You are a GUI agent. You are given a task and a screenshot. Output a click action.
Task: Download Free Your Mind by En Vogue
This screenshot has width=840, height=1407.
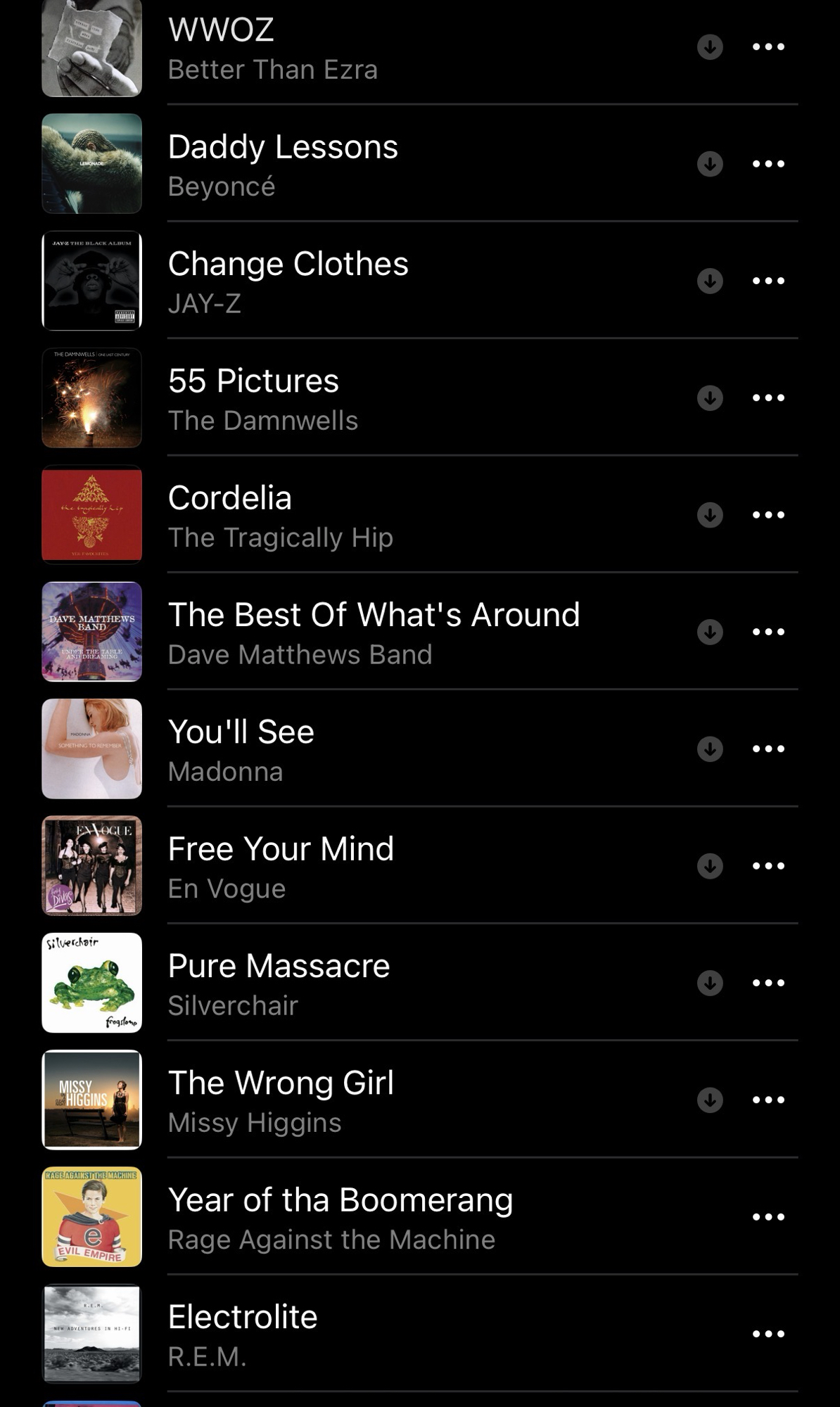[710, 866]
